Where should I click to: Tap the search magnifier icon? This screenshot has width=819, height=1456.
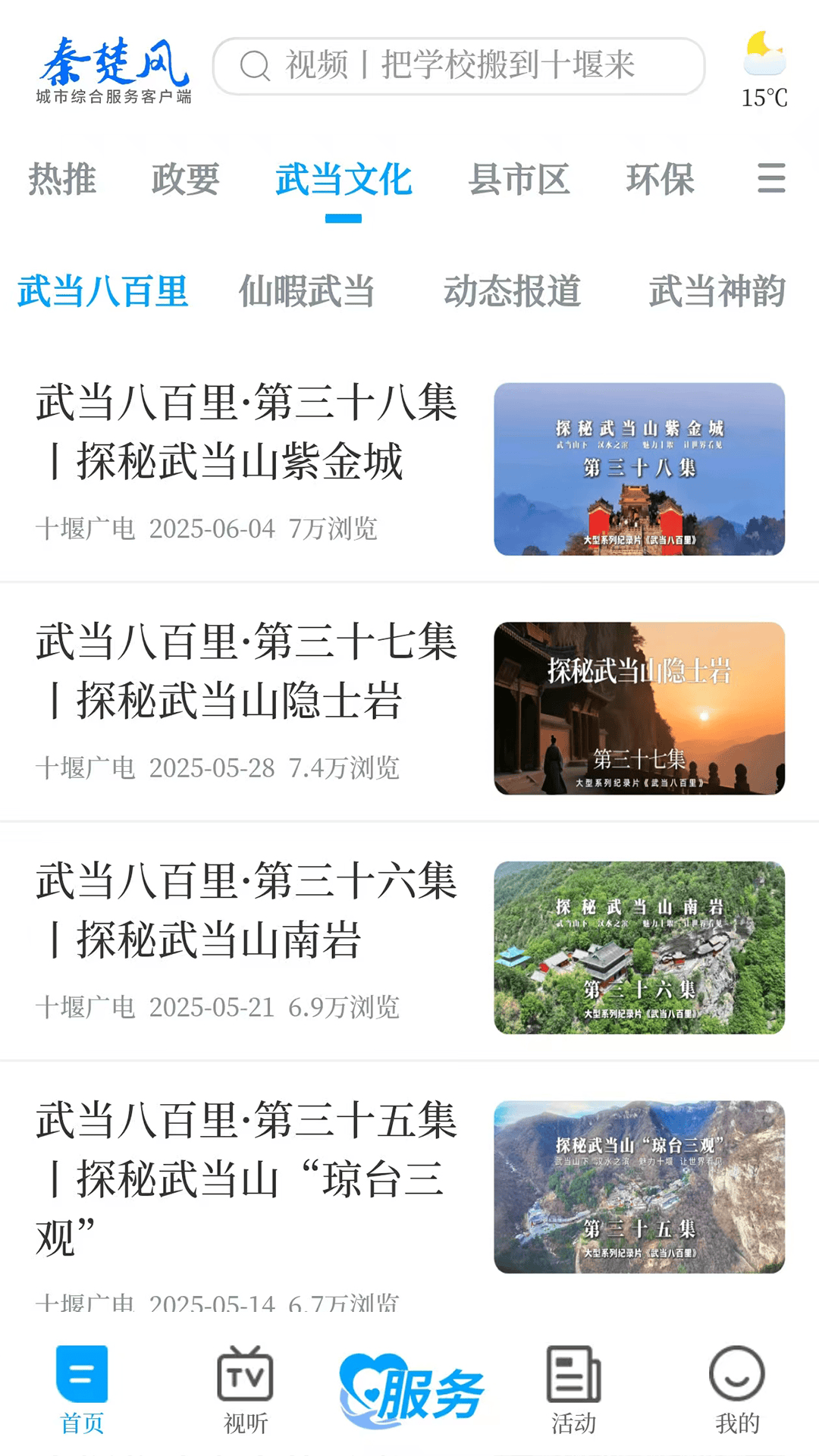[x=256, y=67]
